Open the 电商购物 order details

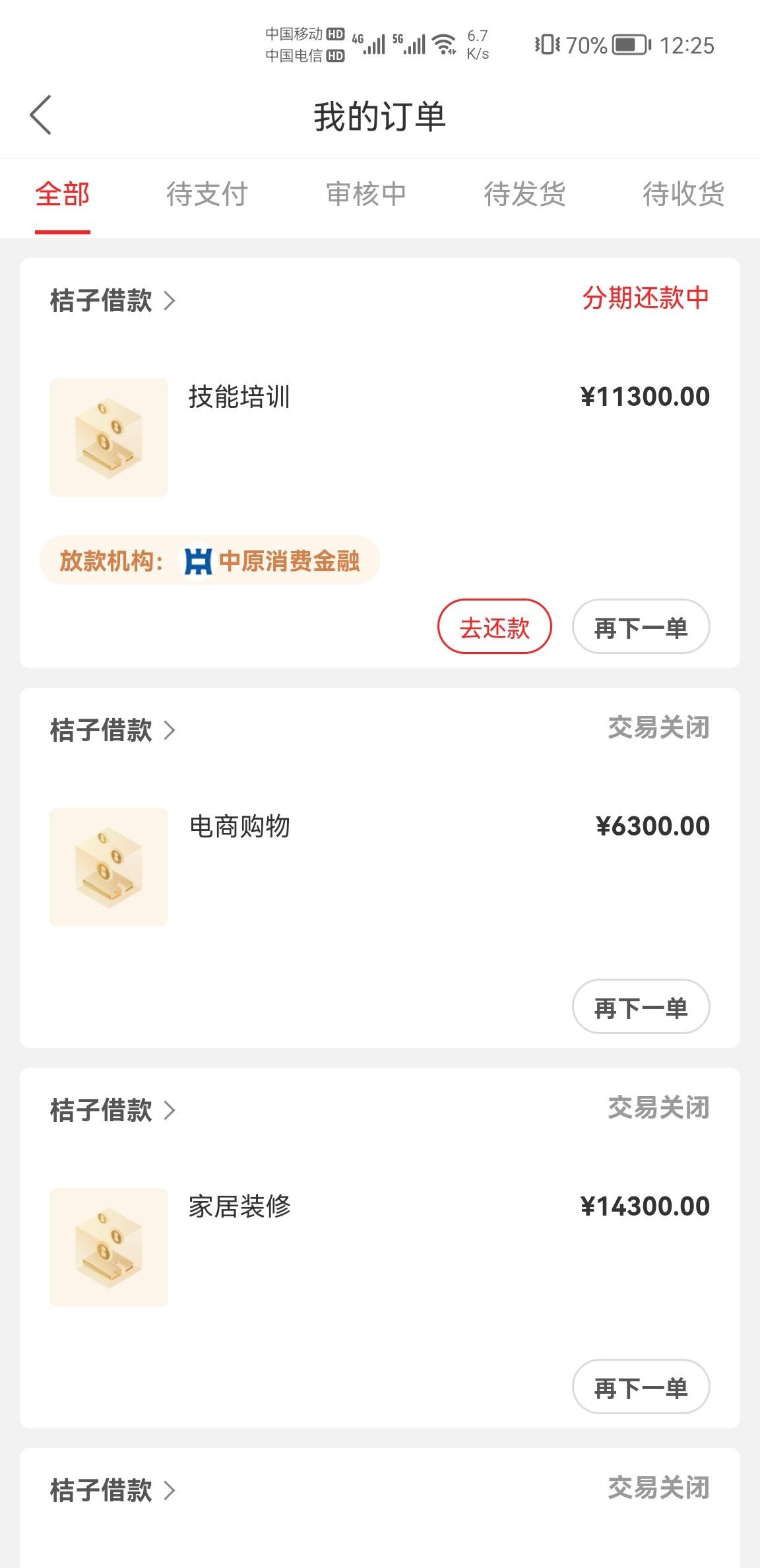point(380,867)
